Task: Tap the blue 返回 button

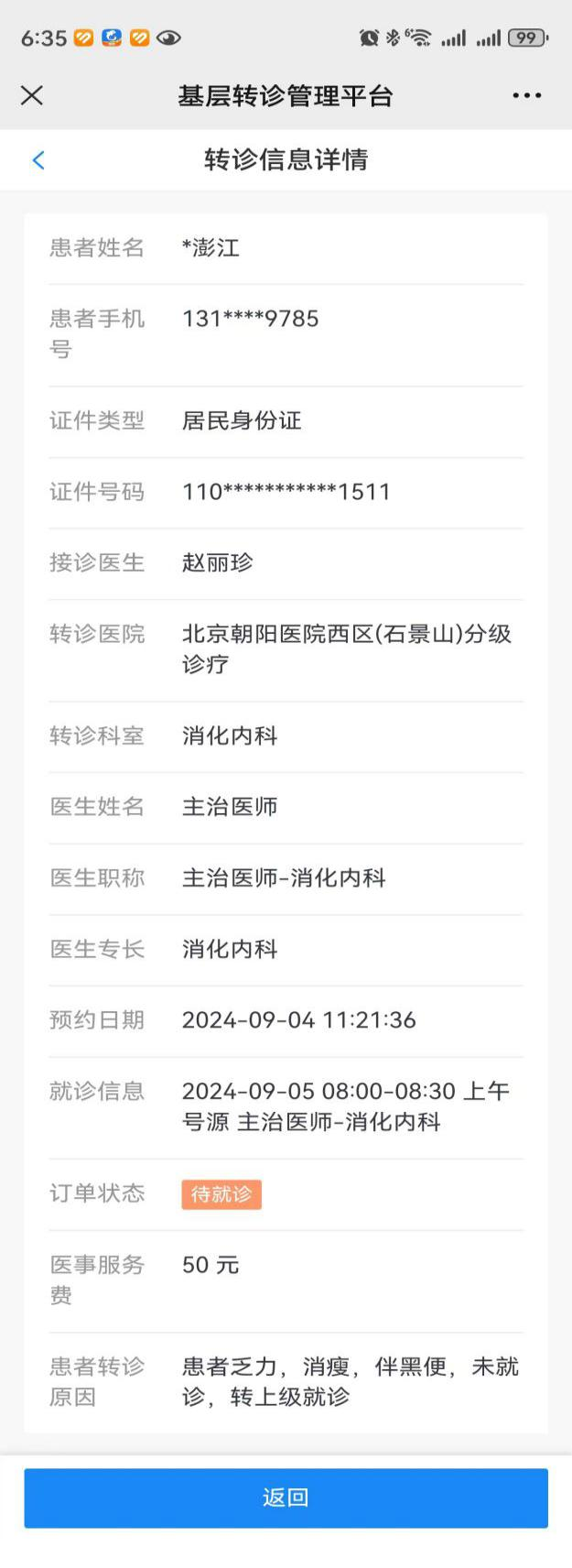Action: (x=286, y=1497)
